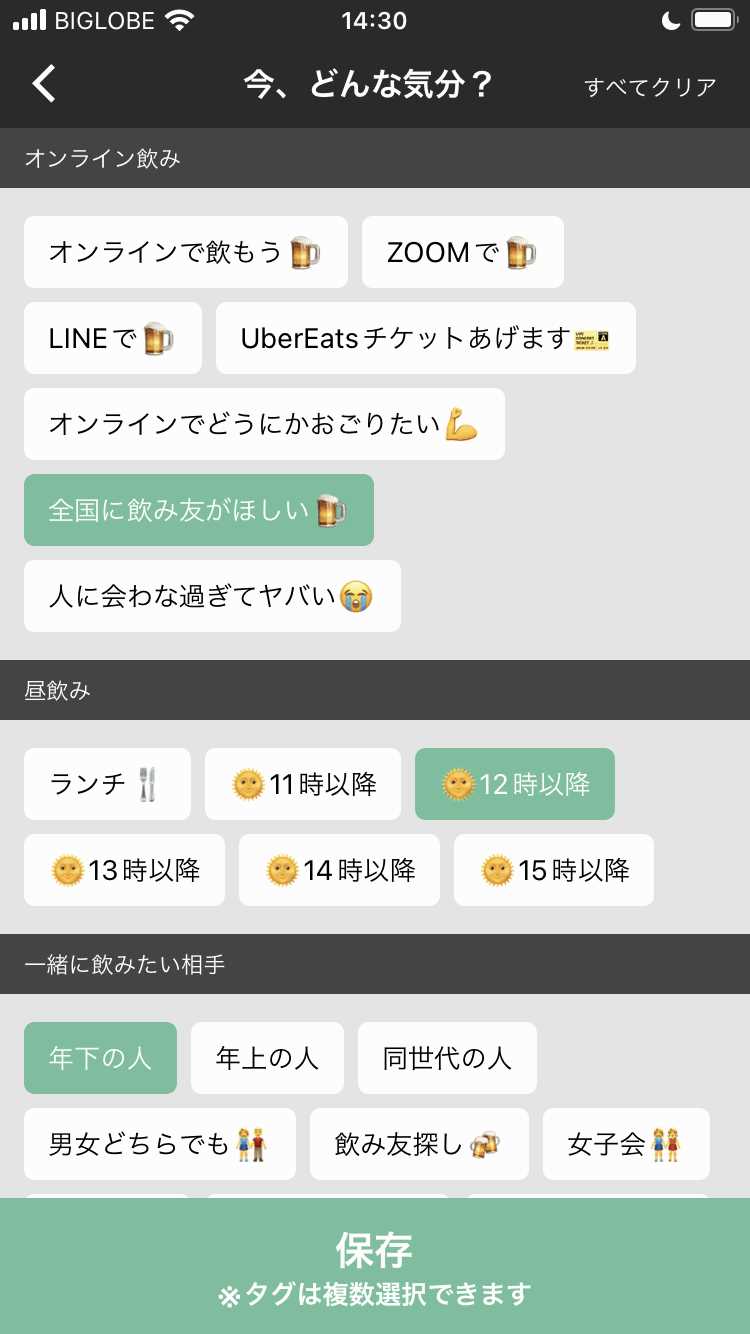This screenshot has width=750, height=1334.
Task: Tap the back chevron arrow
Action: (42, 83)
